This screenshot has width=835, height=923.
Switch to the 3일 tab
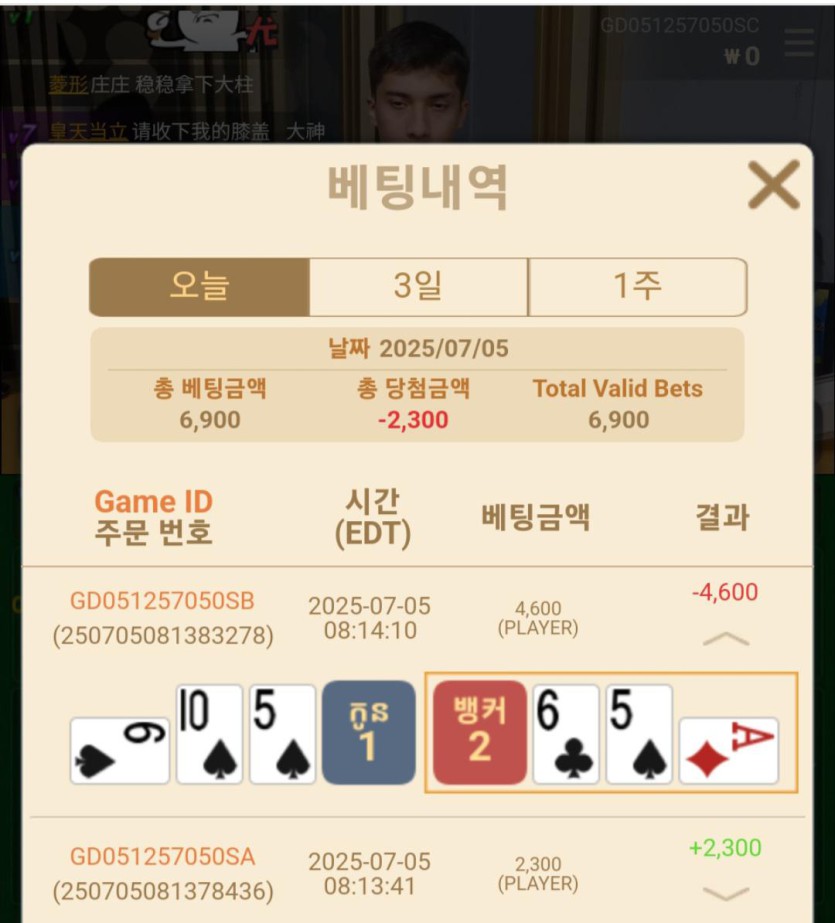(418, 287)
